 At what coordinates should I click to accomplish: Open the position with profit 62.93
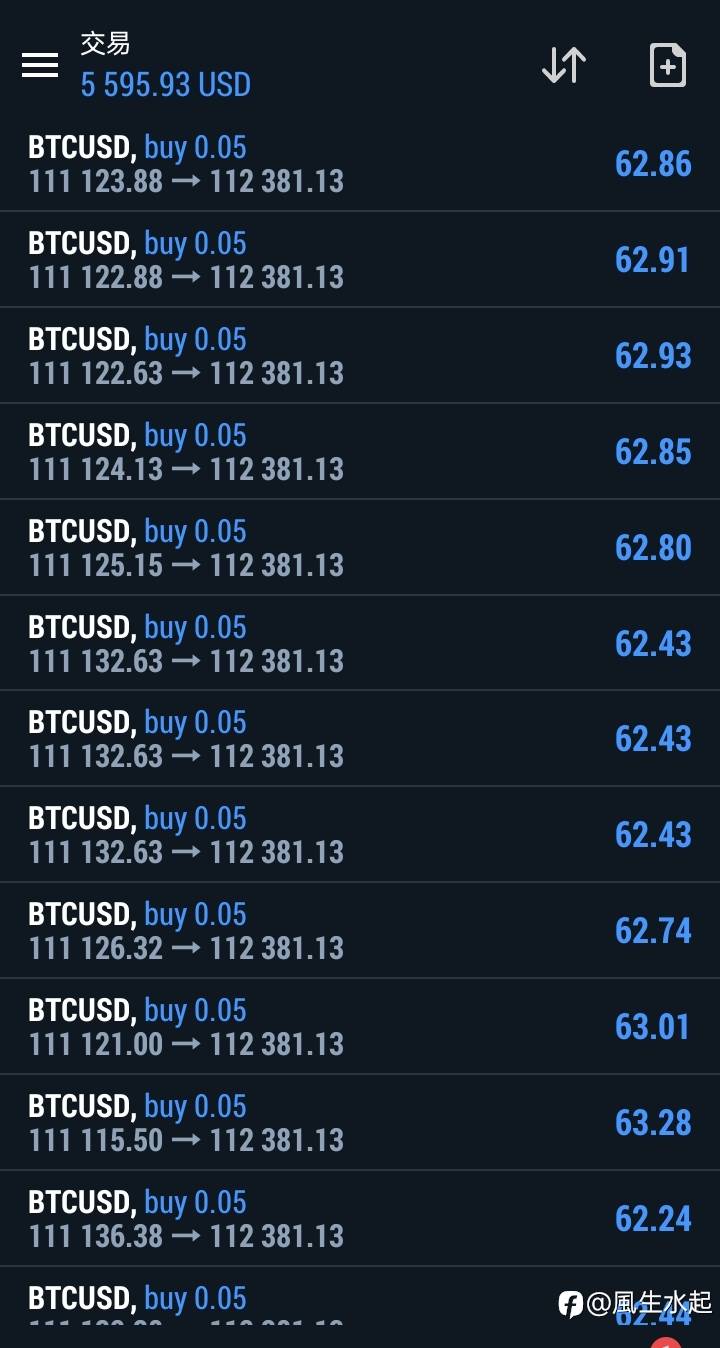click(360, 356)
